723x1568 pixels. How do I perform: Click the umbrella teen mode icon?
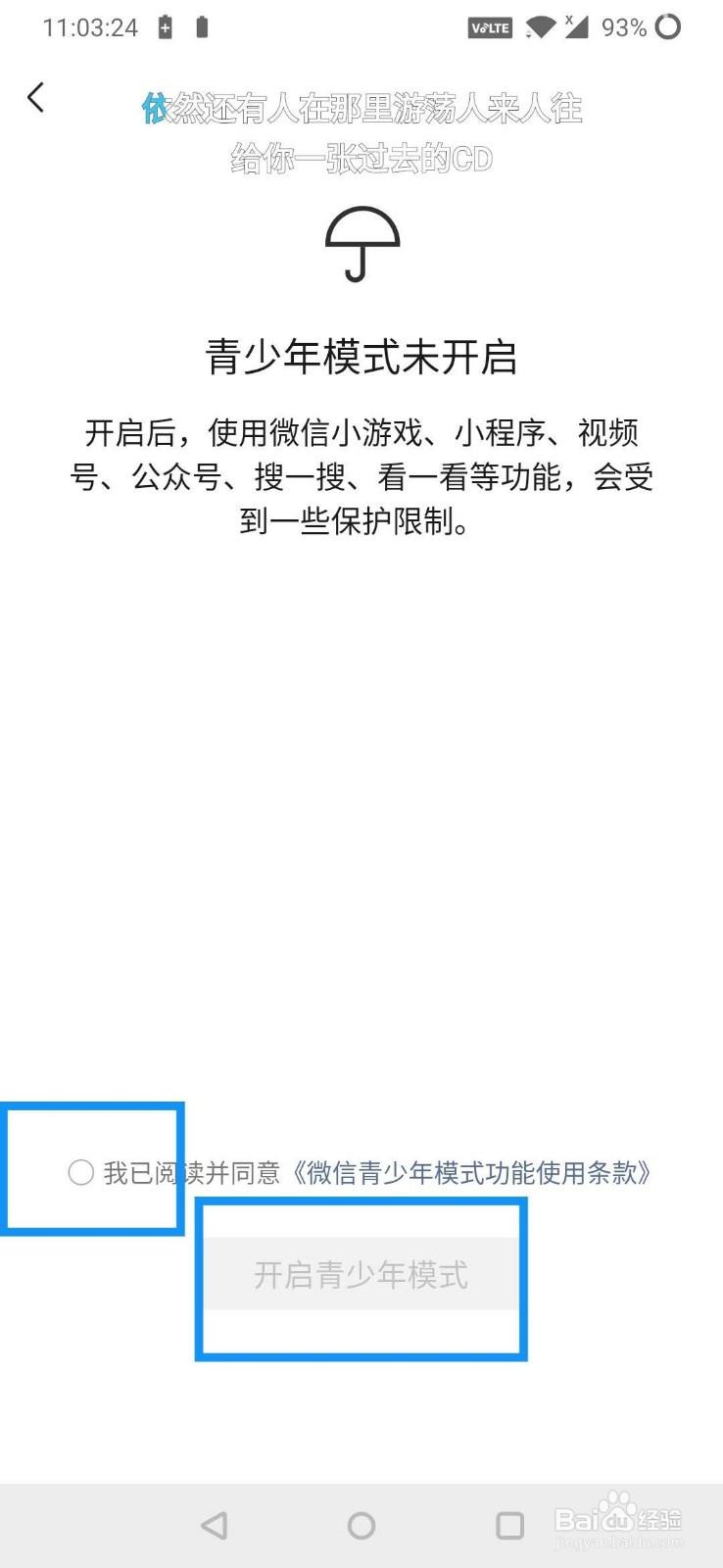click(x=361, y=245)
